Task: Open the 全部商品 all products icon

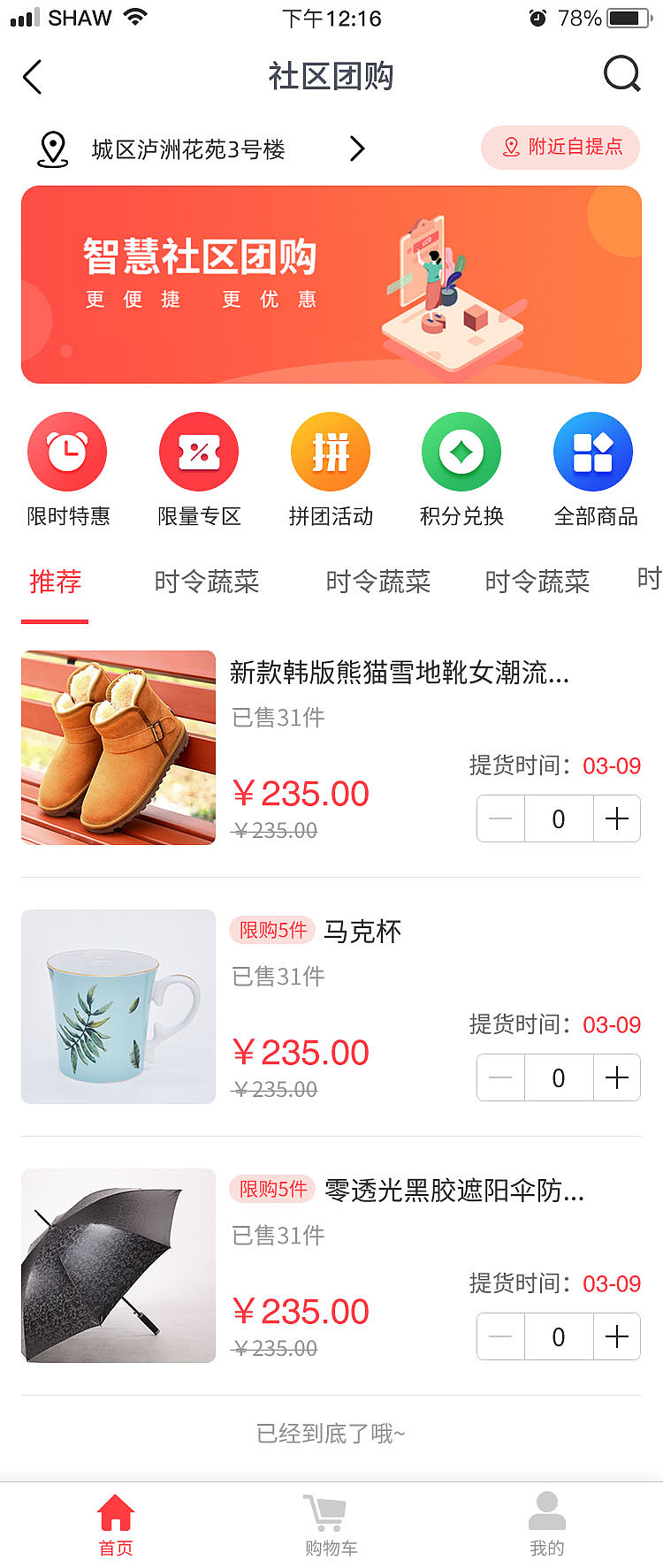Action: 592,451
